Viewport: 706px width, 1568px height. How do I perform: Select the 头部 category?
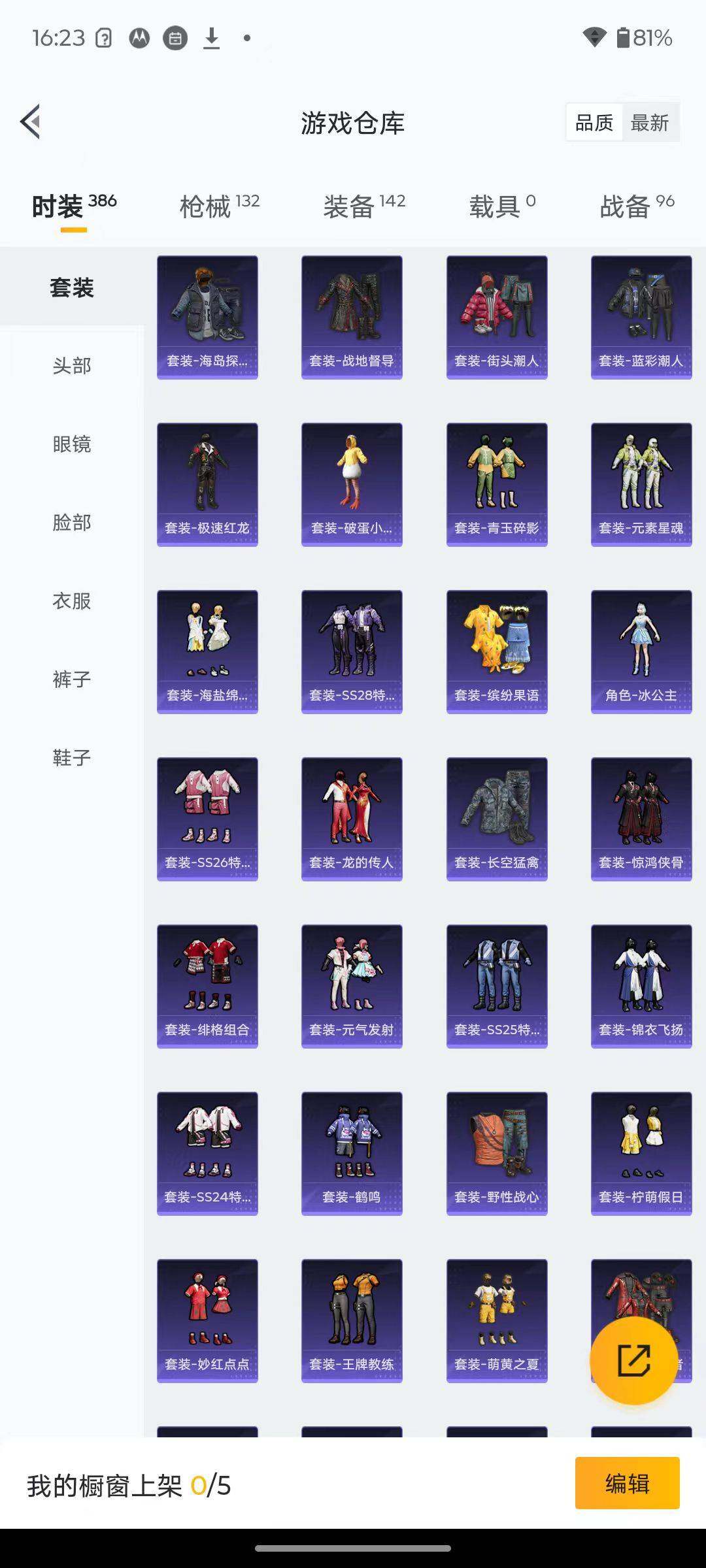point(72,366)
